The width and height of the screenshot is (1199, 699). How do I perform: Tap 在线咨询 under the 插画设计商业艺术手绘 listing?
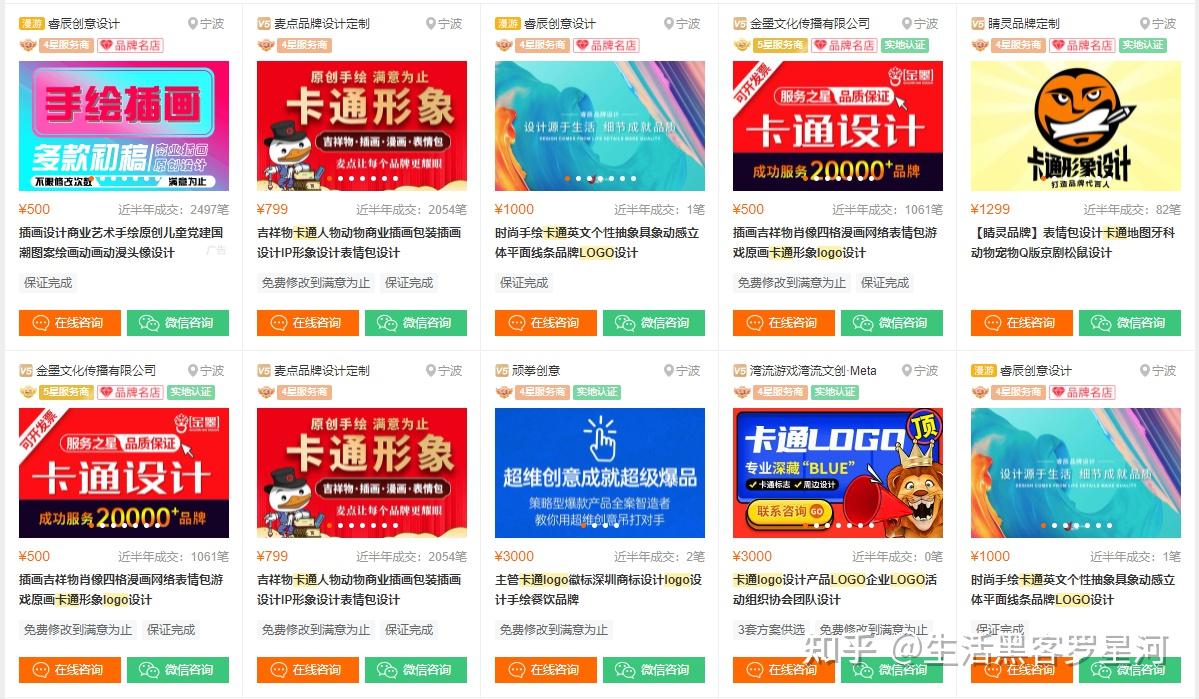coord(70,323)
